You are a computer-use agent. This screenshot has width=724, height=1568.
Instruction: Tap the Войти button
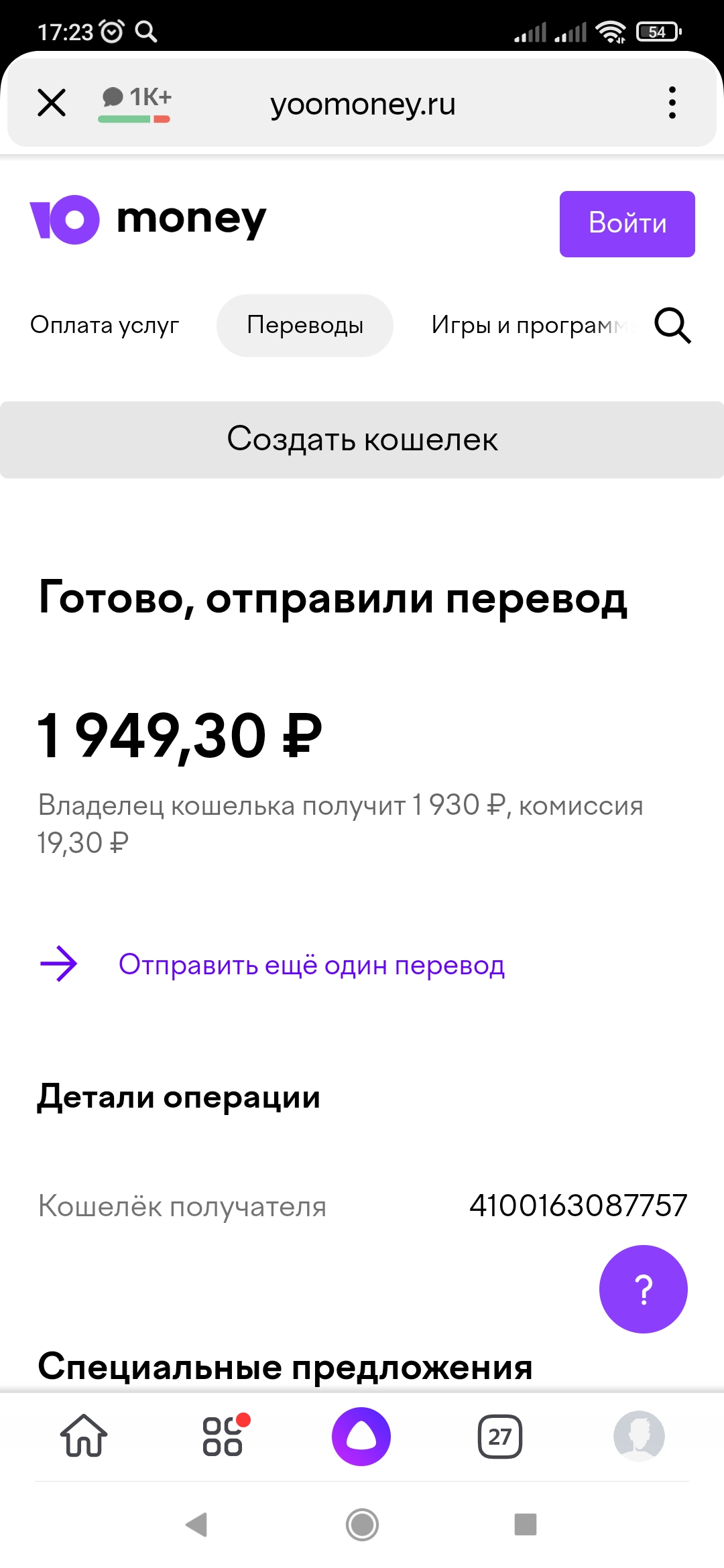pos(627,224)
